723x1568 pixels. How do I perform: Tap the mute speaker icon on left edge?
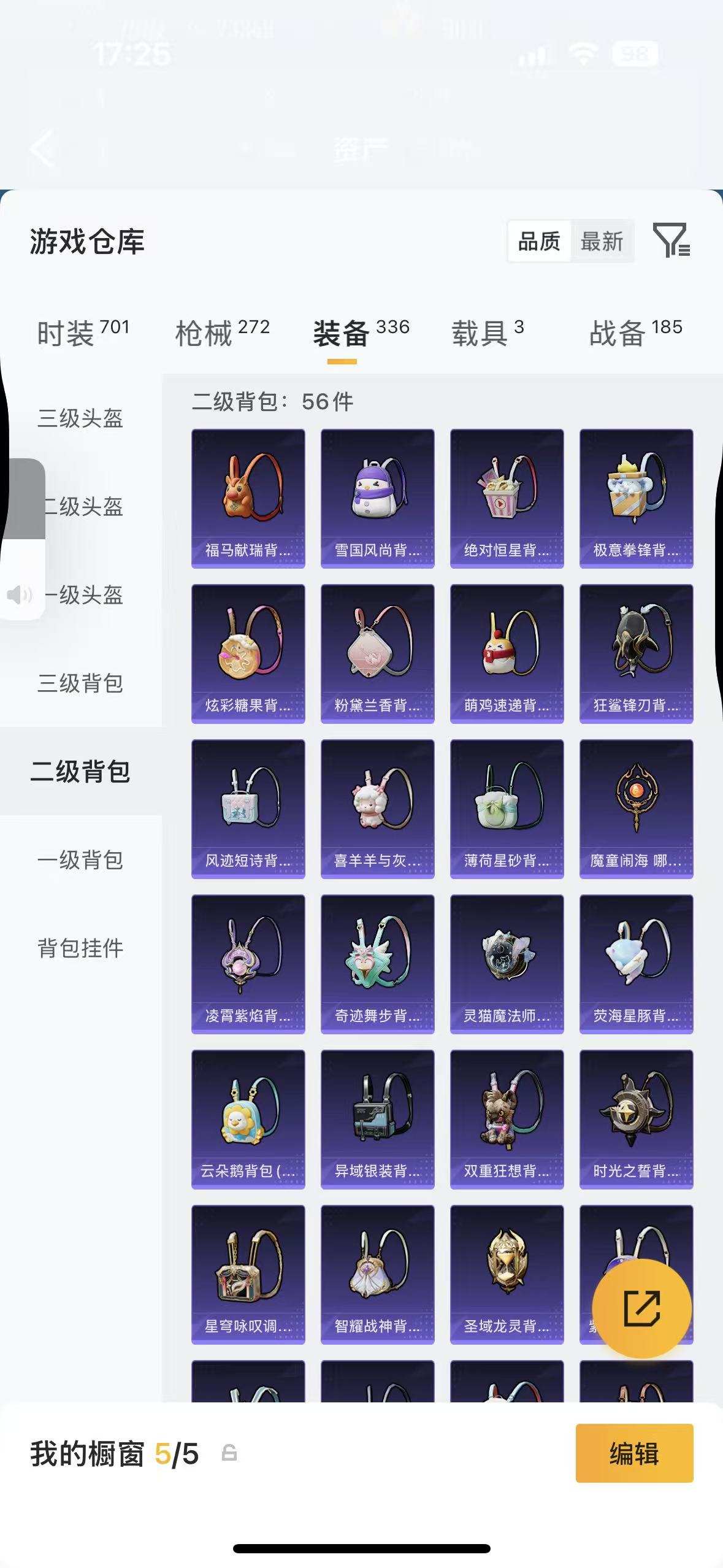[20, 594]
